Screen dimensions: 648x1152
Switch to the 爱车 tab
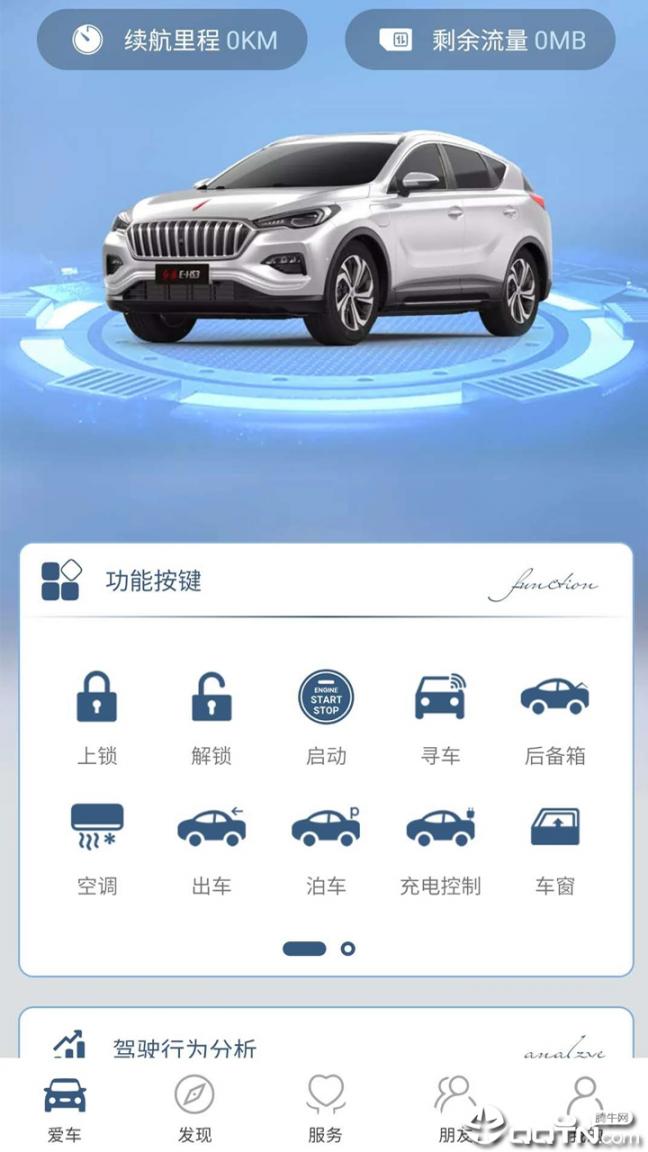[65, 1108]
